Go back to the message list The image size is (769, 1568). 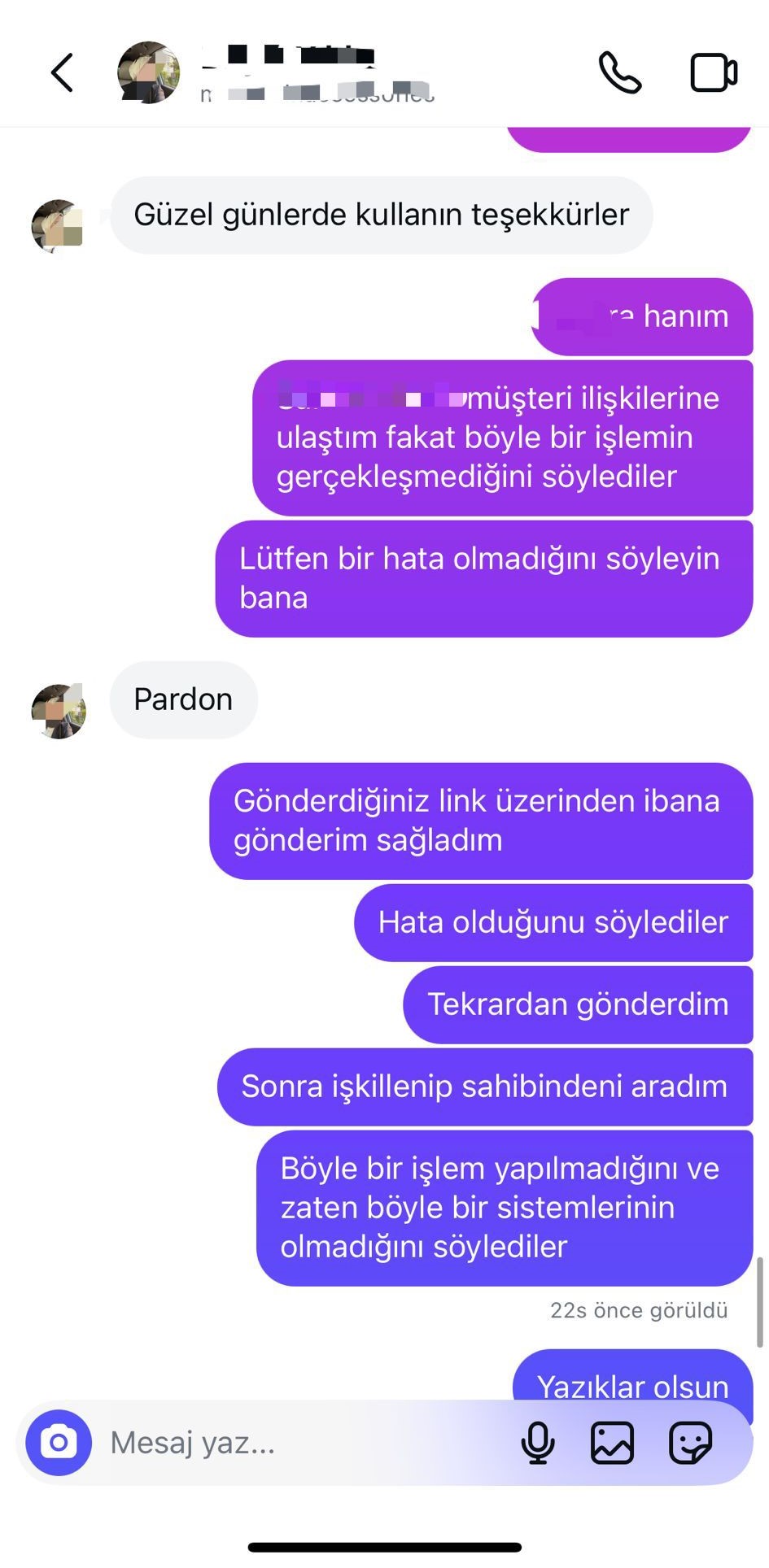[x=63, y=73]
